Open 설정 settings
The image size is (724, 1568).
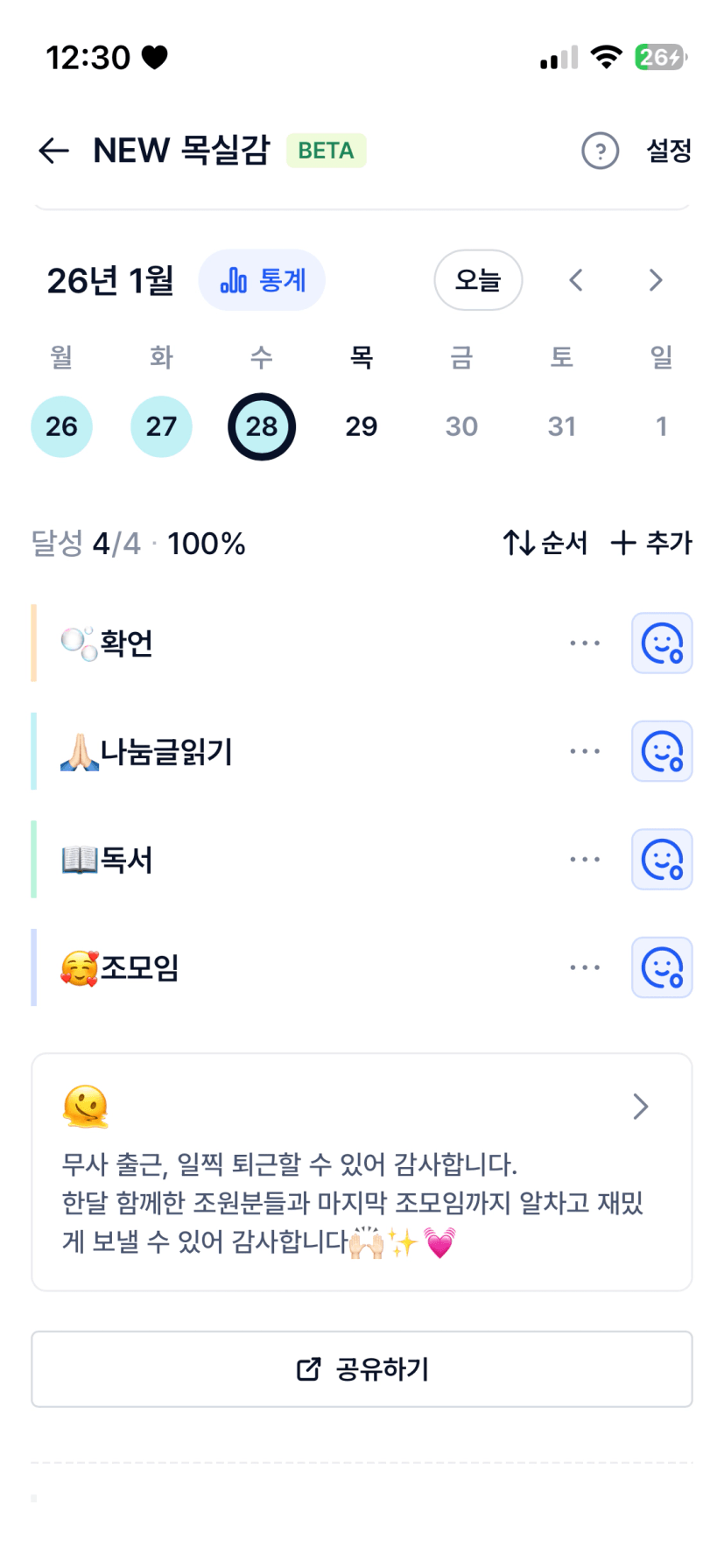(669, 151)
